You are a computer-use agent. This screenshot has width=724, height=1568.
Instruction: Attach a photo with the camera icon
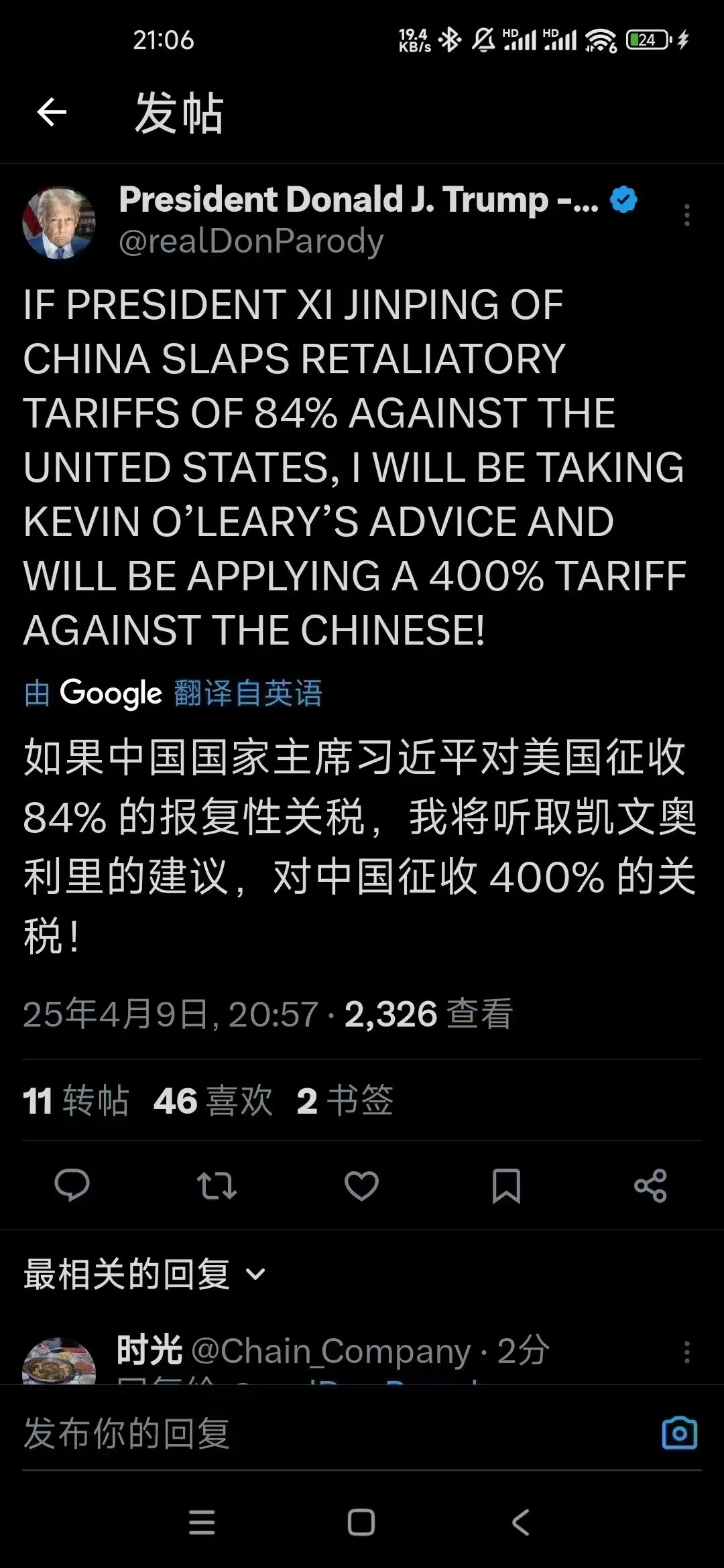(679, 1433)
